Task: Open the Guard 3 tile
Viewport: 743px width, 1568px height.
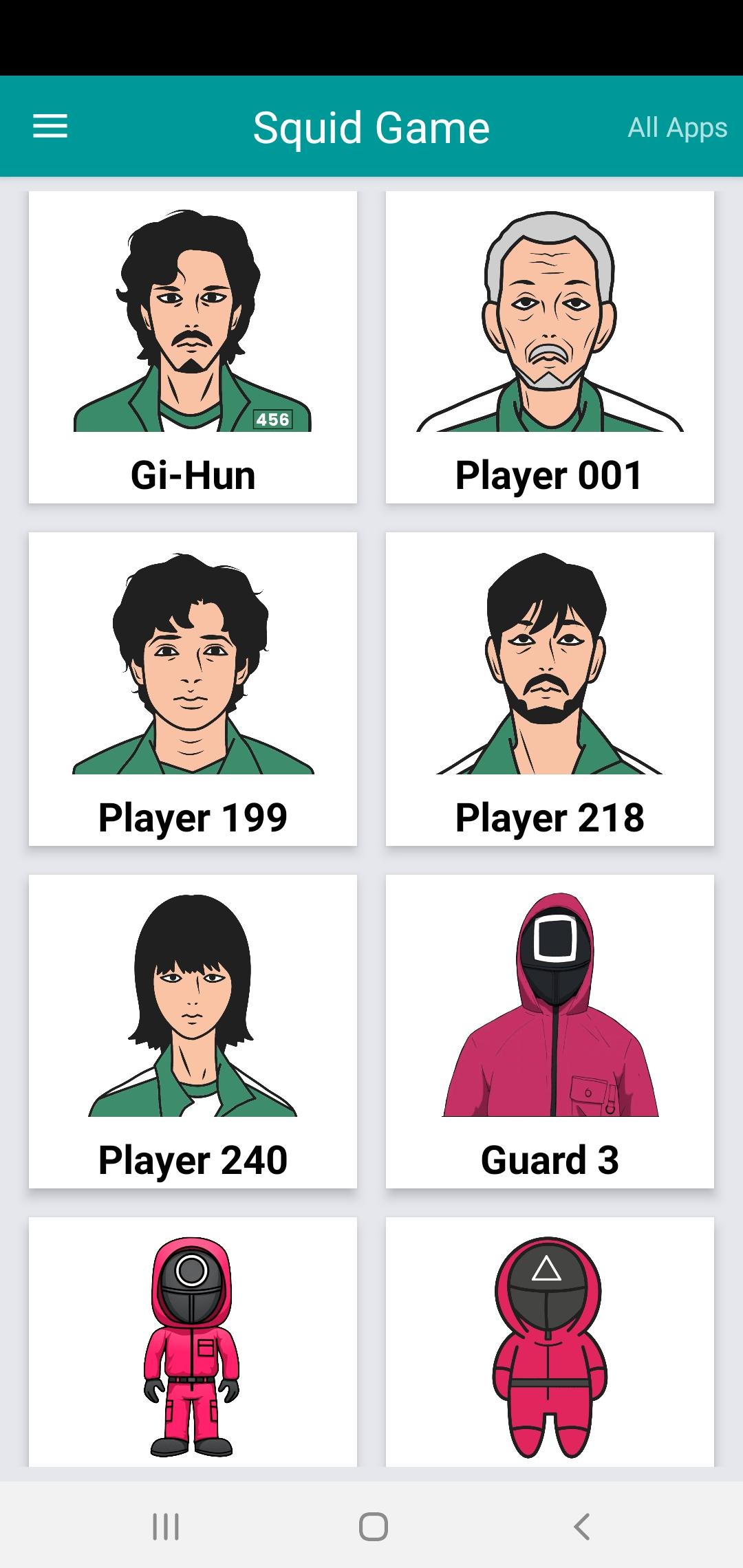Action: [x=550, y=1031]
